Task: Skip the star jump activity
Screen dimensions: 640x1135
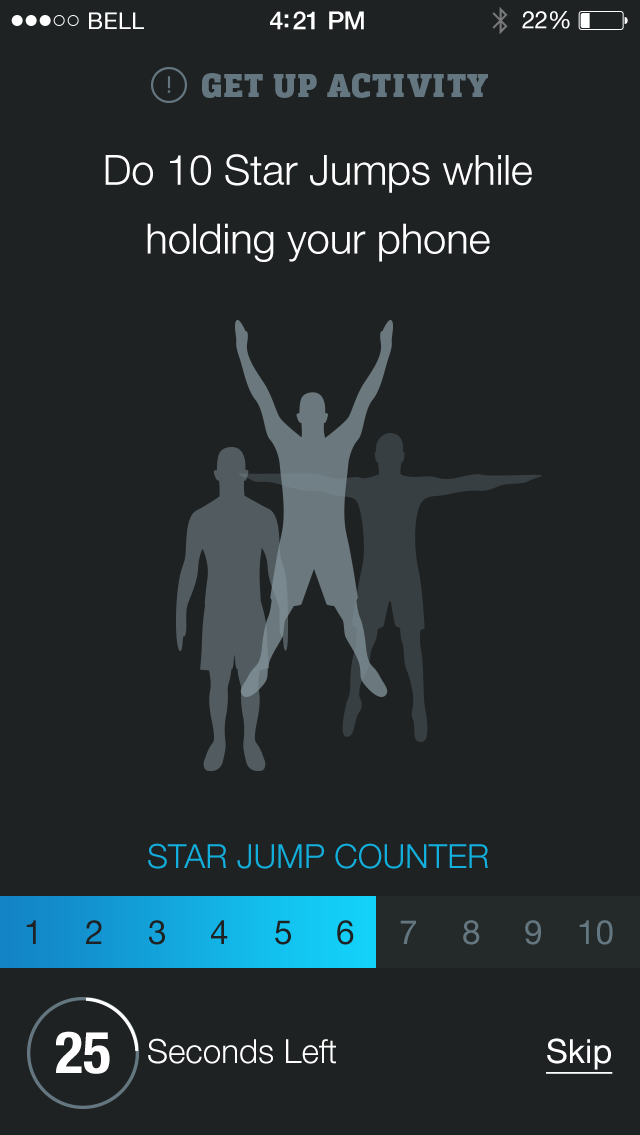Action: point(578,1053)
